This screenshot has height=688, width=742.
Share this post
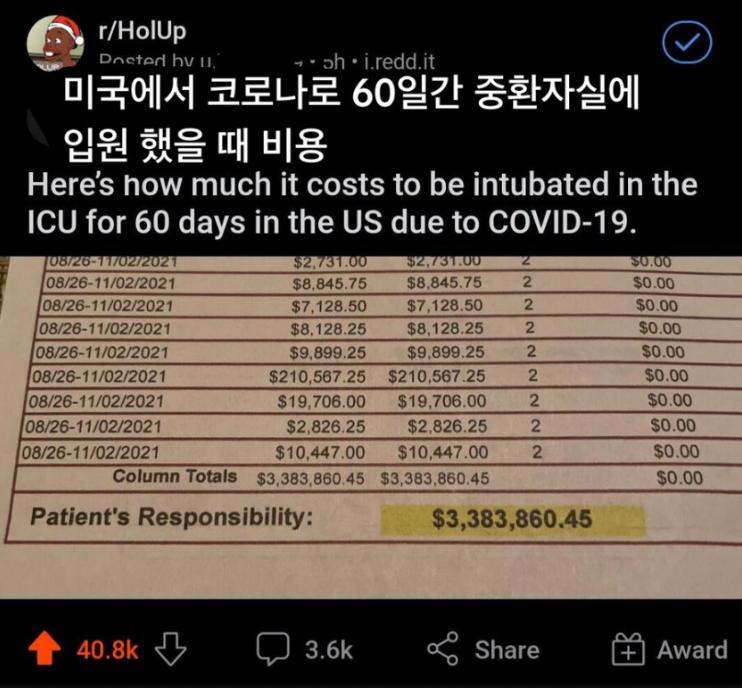[484, 650]
